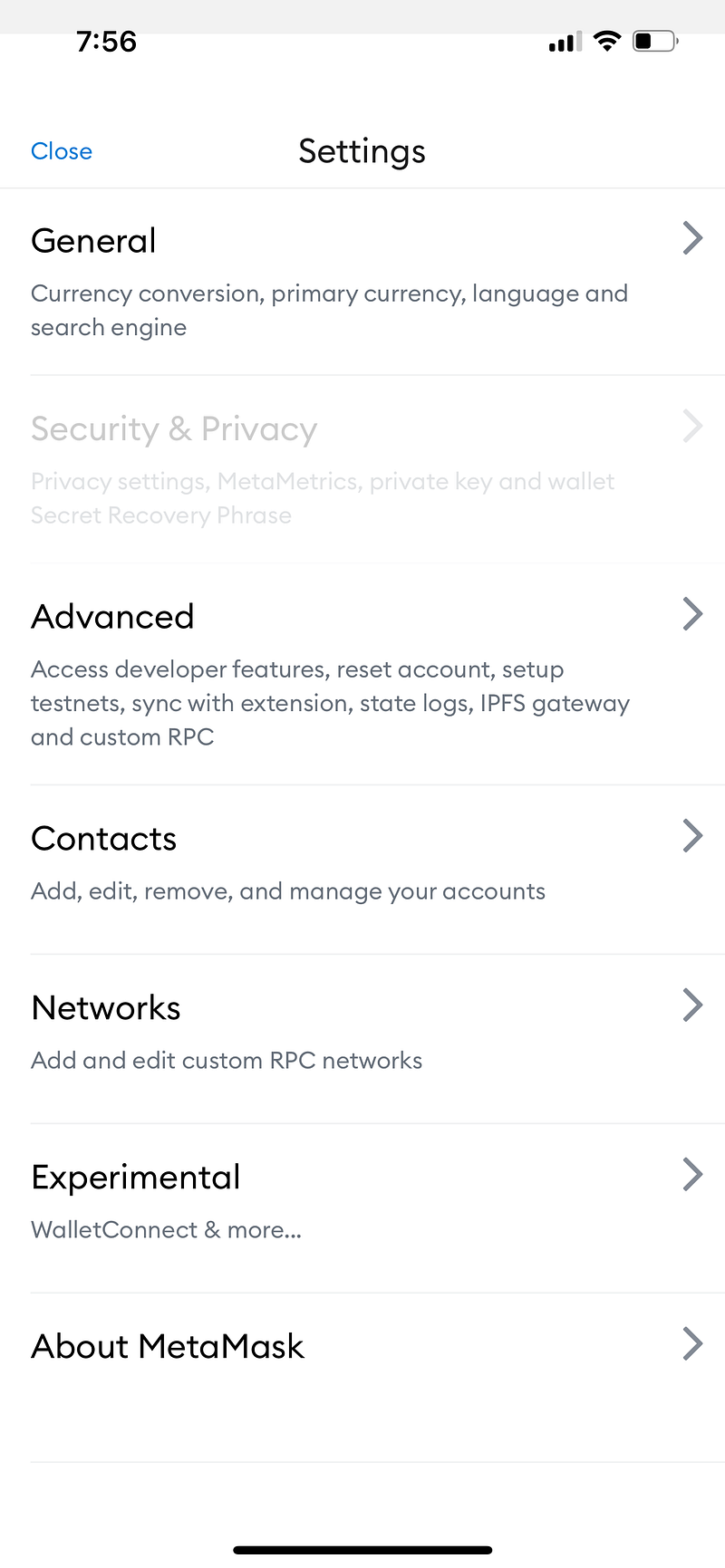Open Experimental settings

click(x=362, y=1201)
